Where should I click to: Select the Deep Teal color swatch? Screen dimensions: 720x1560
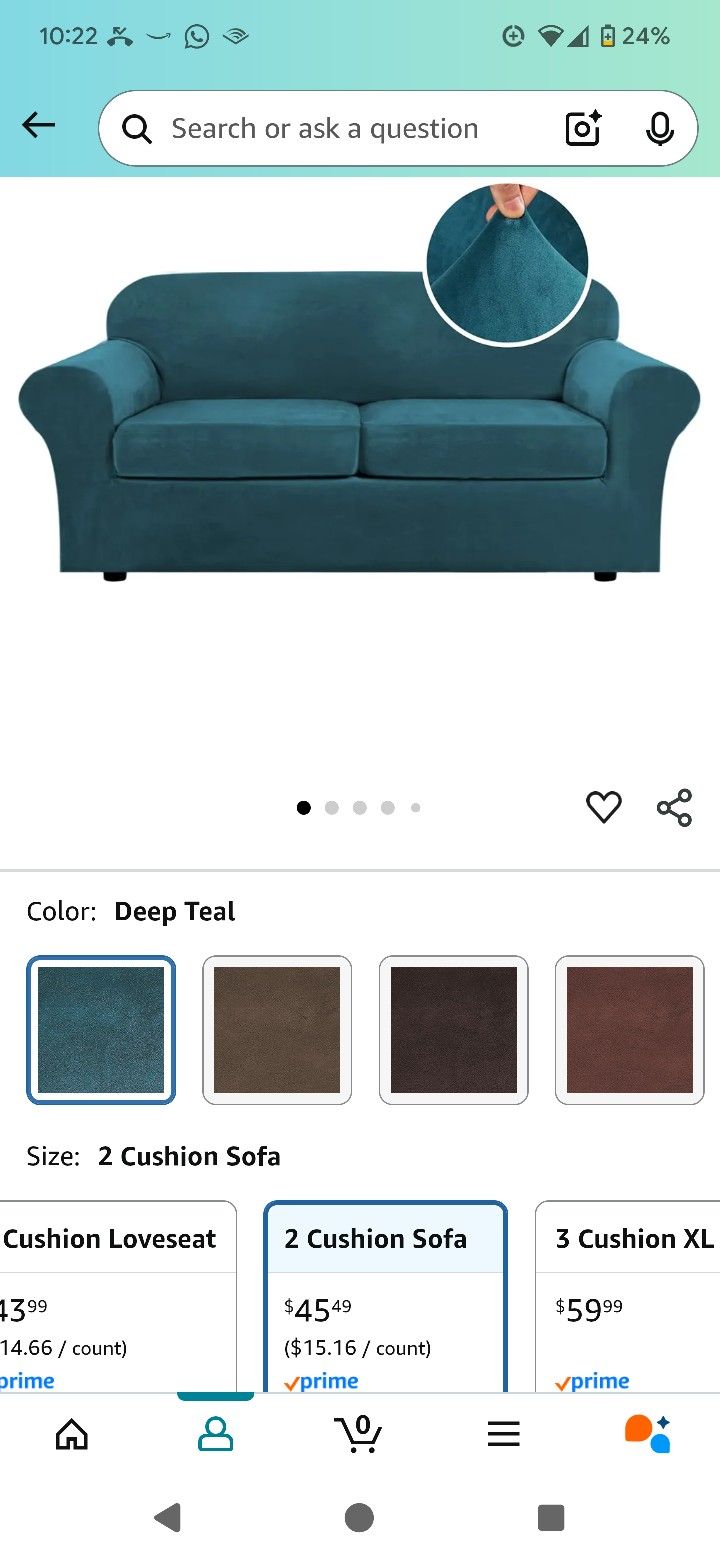pos(101,1030)
